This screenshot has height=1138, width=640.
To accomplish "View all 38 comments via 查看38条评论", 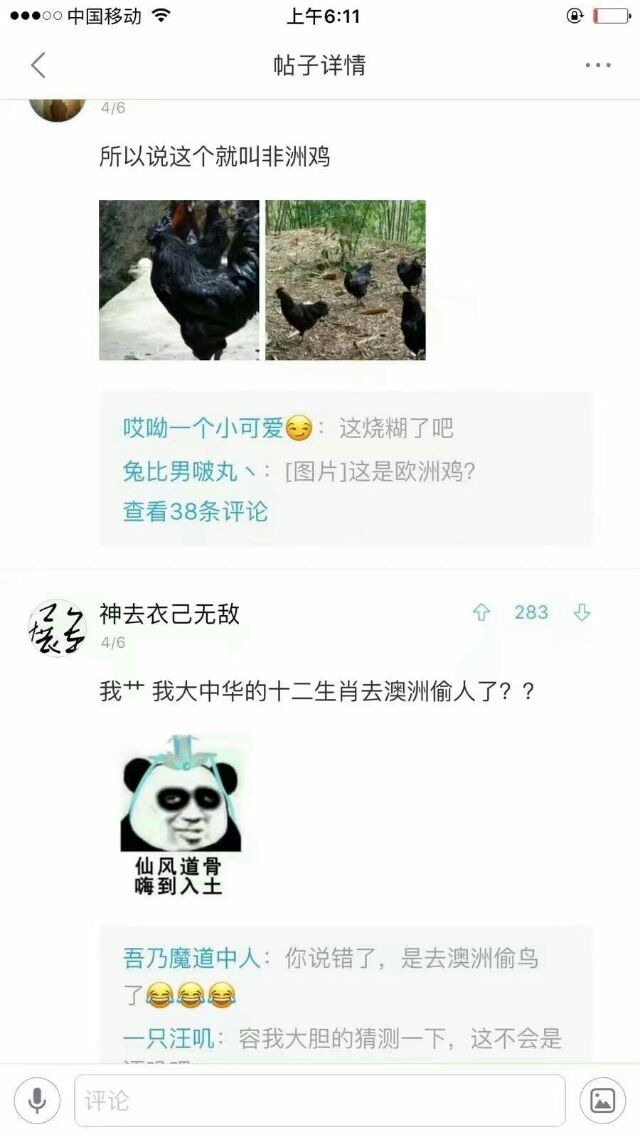I will (195, 512).
